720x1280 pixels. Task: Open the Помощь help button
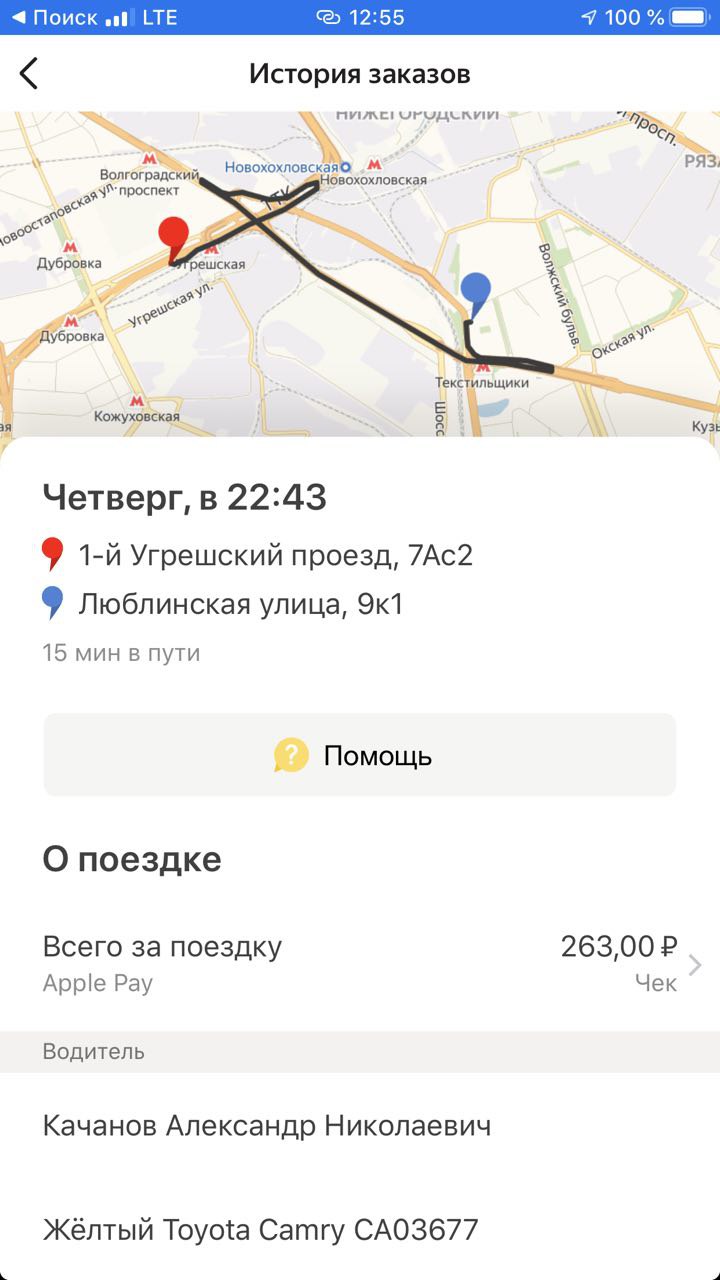pos(360,755)
